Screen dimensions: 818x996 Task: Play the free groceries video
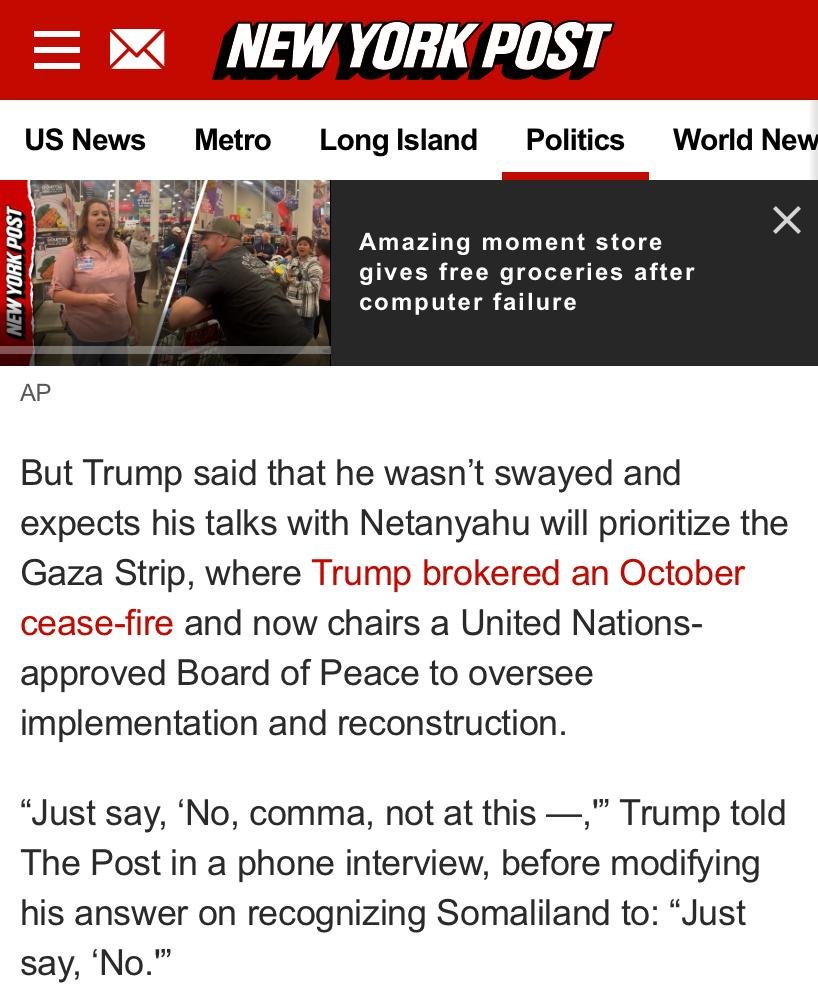(166, 272)
